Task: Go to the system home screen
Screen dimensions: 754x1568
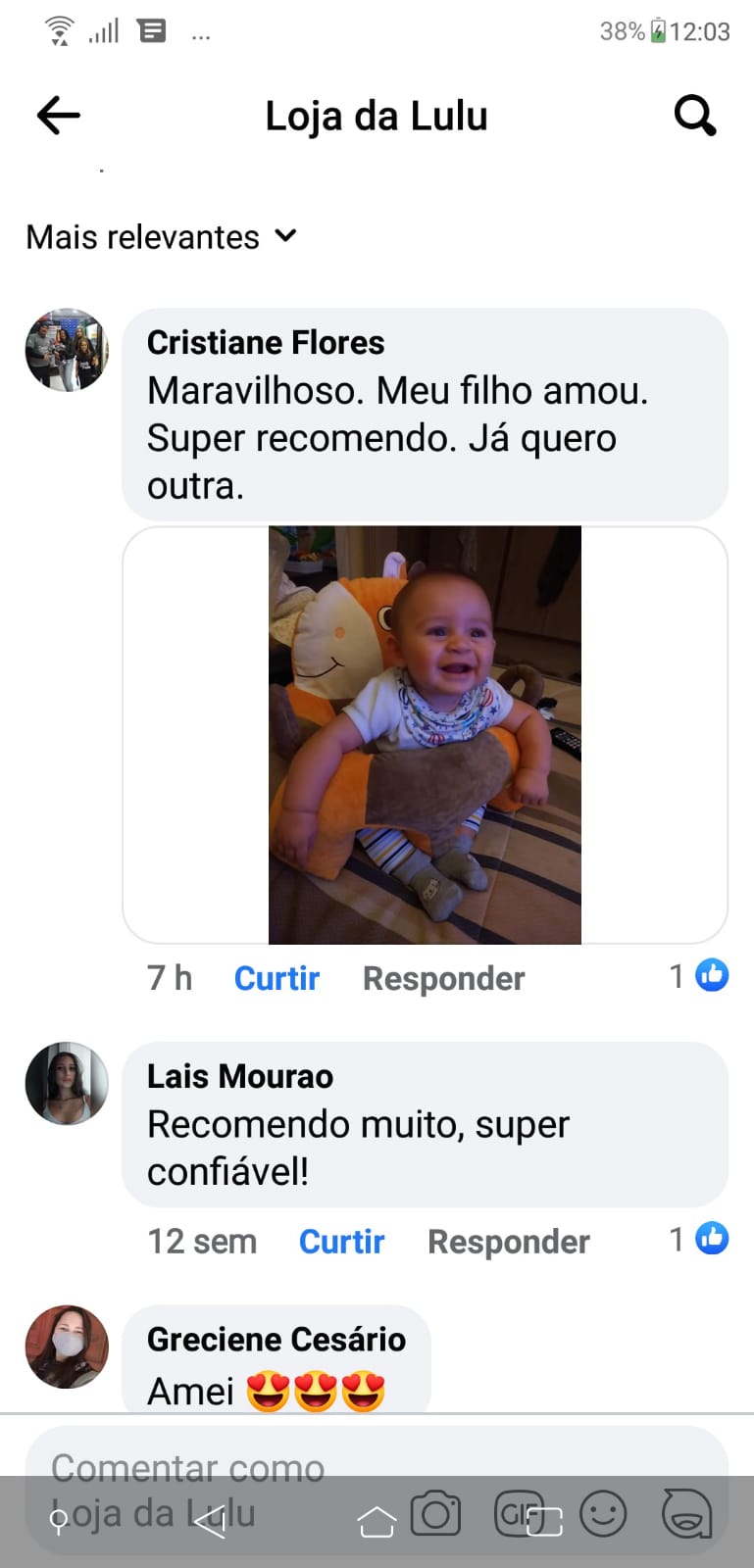Action: [x=377, y=1523]
